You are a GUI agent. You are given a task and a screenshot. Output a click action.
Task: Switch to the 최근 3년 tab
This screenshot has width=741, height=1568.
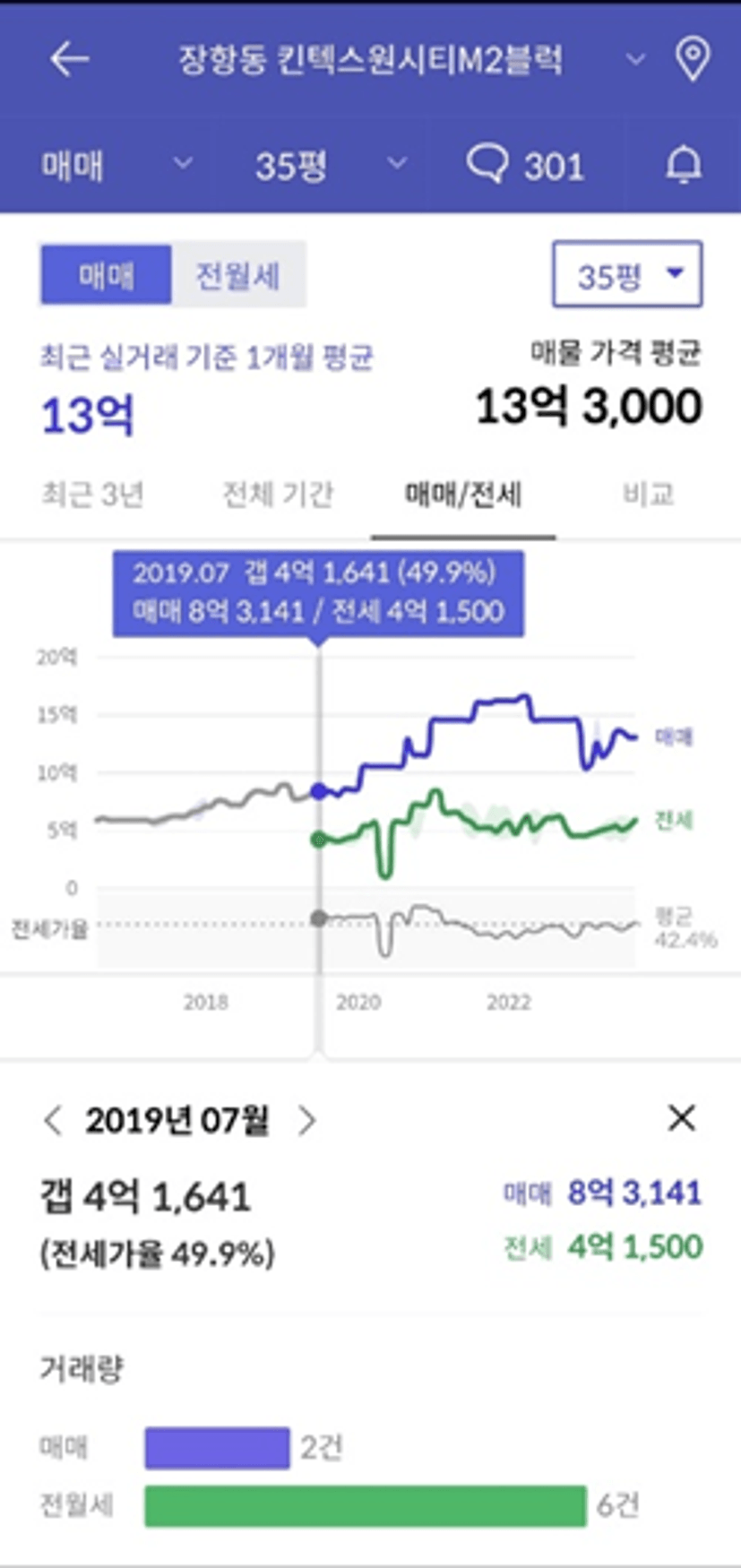point(92,494)
